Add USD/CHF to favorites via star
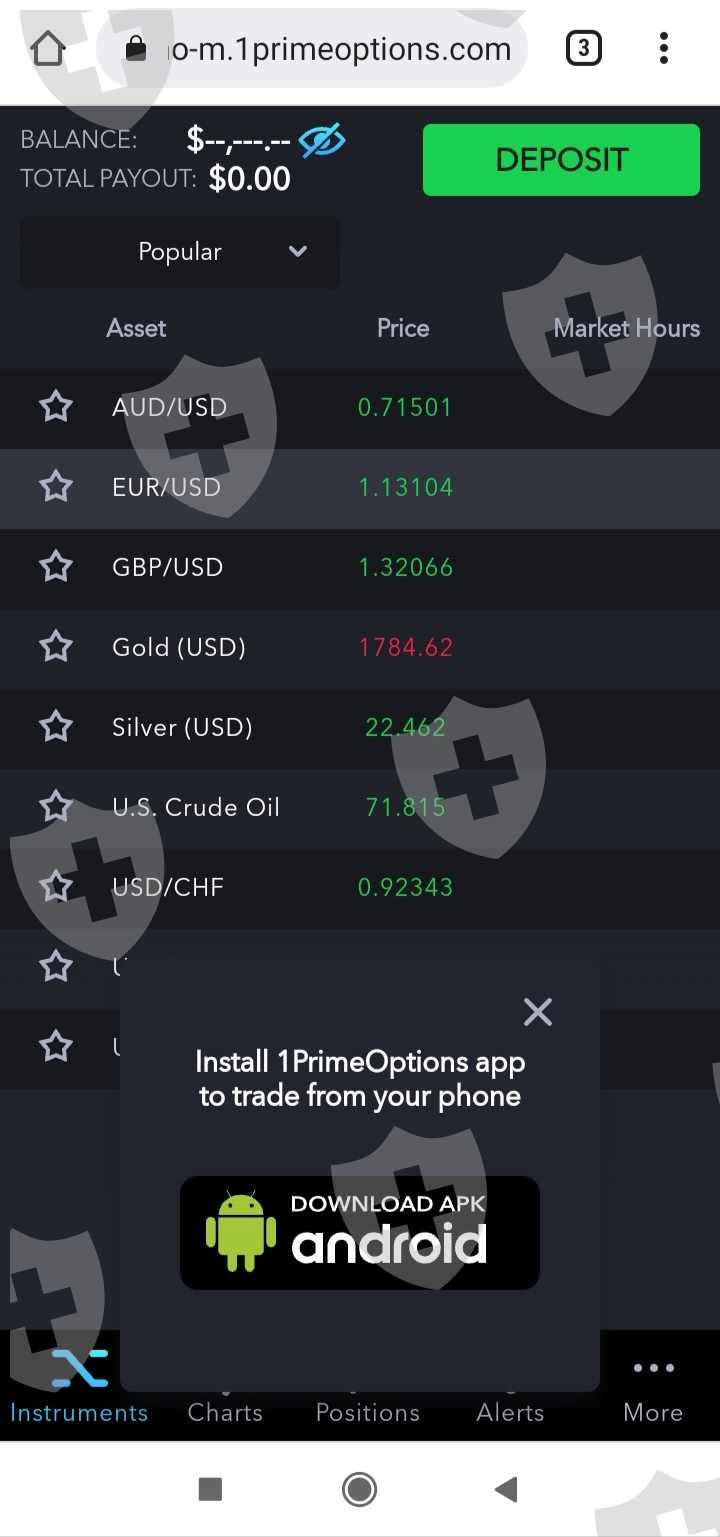 point(56,887)
